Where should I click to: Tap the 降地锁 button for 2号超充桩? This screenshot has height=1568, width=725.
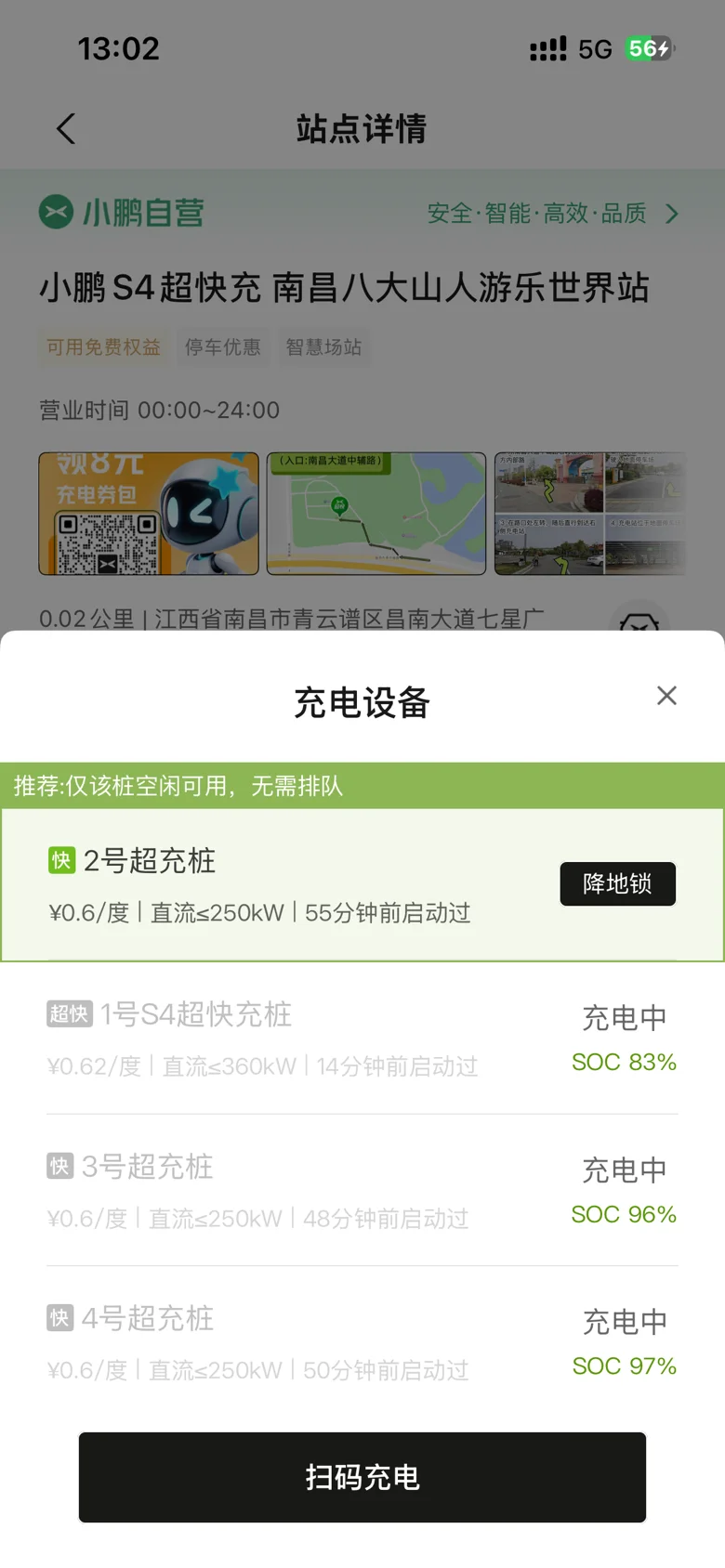[617, 883]
